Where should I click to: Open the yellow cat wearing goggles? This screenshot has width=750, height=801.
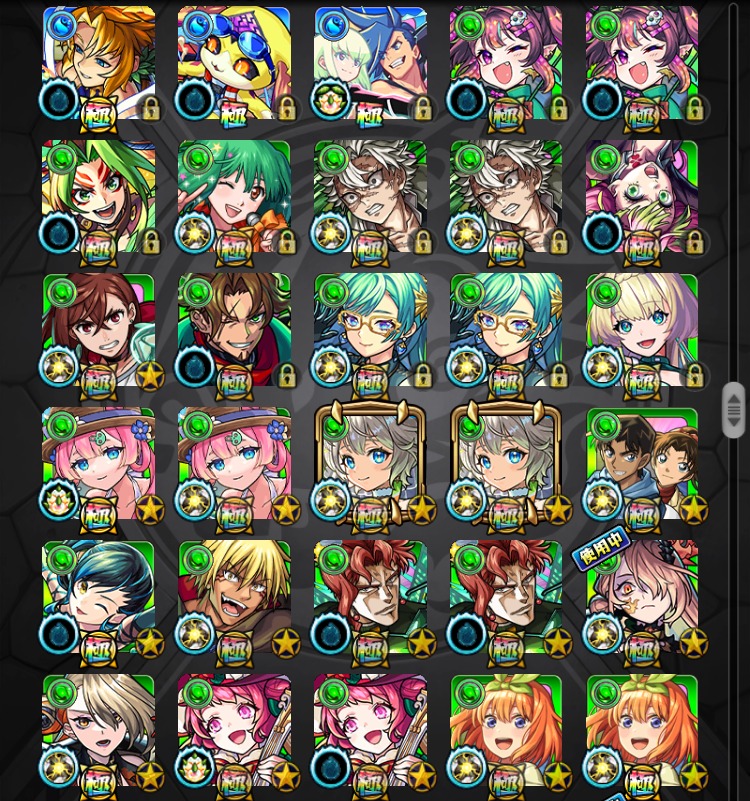point(234,63)
